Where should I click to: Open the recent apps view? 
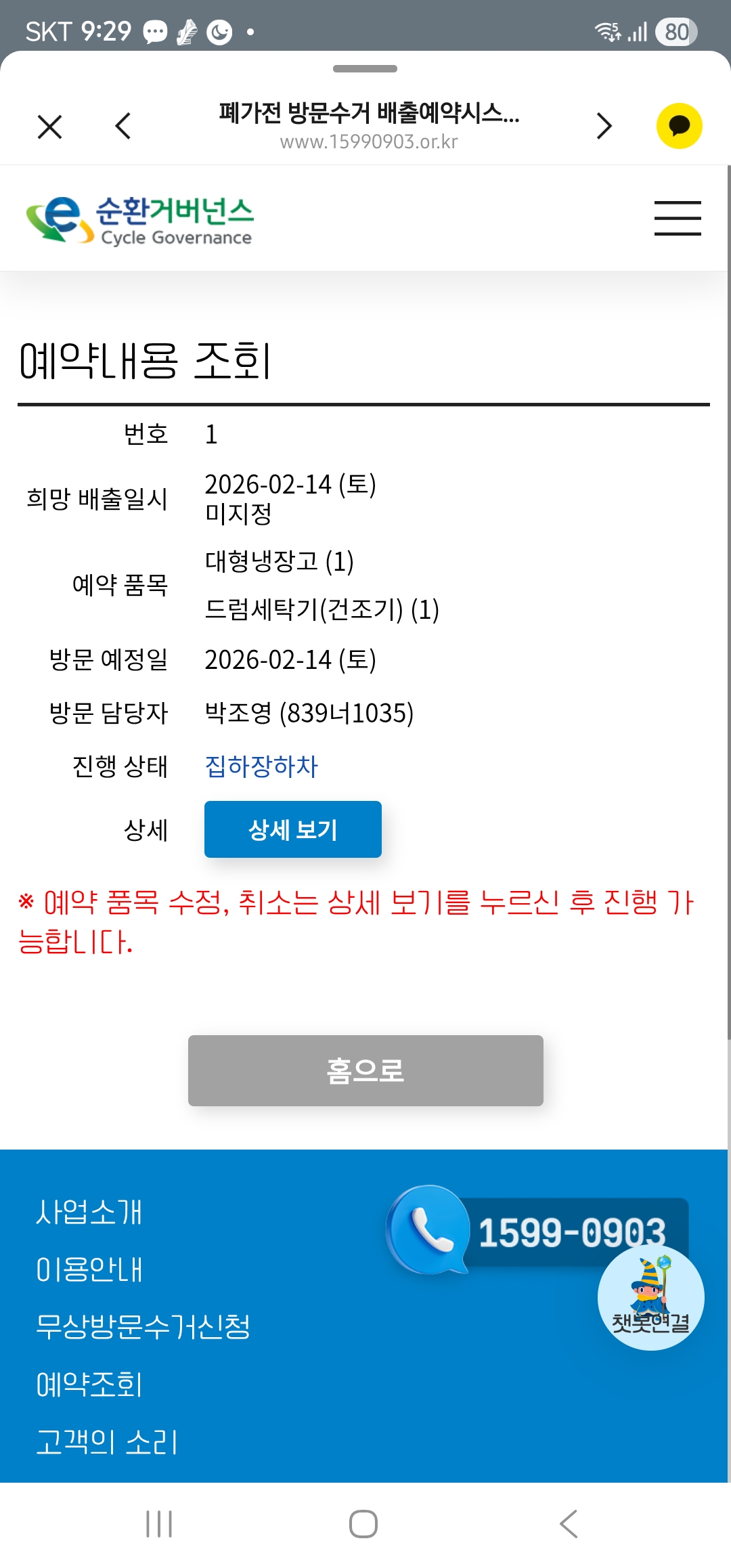click(x=159, y=1524)
